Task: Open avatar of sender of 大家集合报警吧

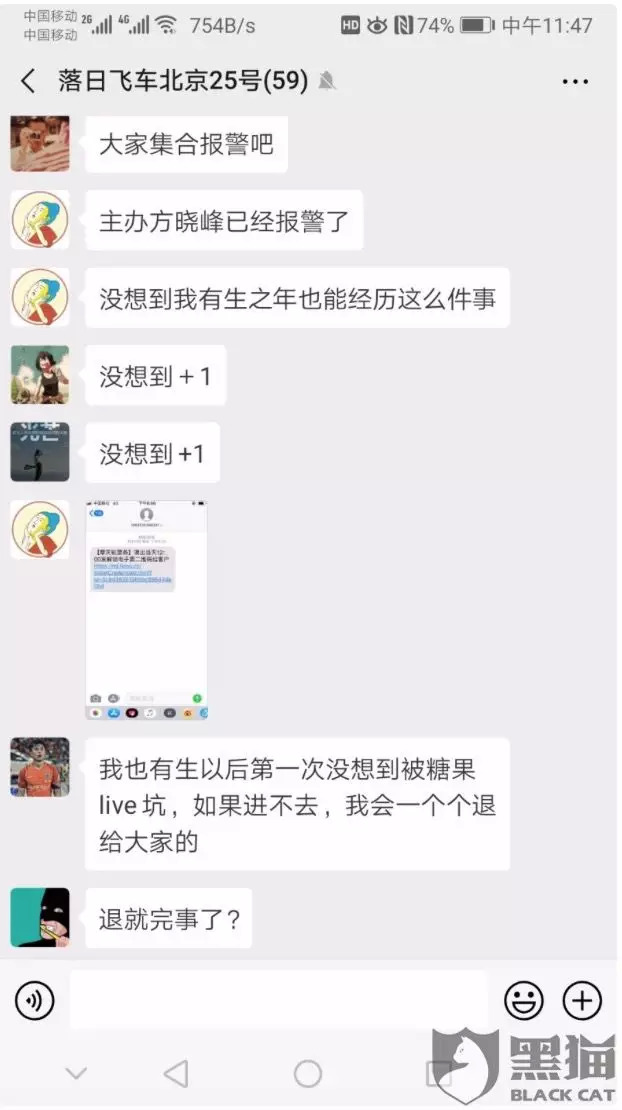Action: pyautogui.click(x=40, y=144)
